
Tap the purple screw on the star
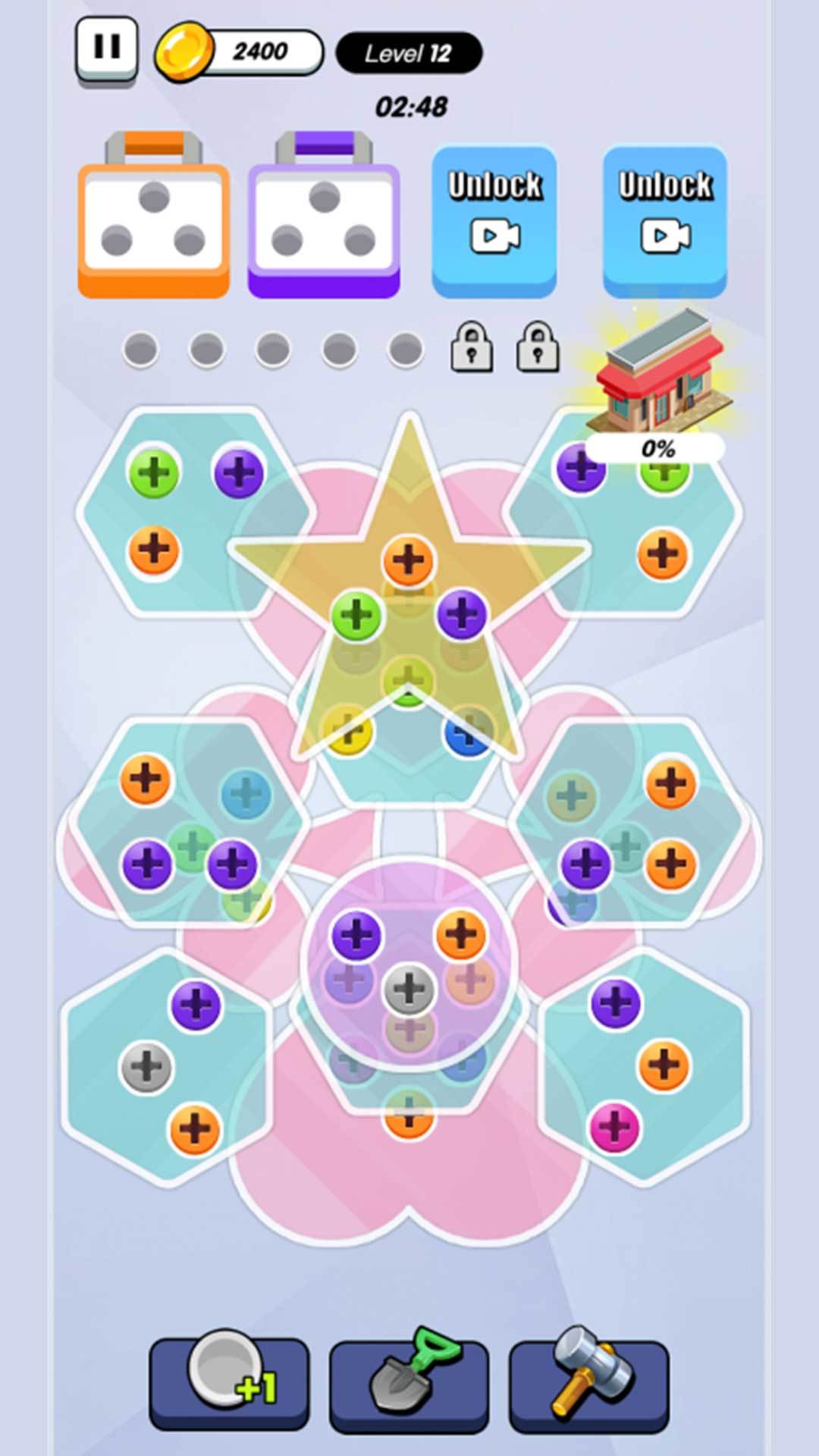coord(462,614)
